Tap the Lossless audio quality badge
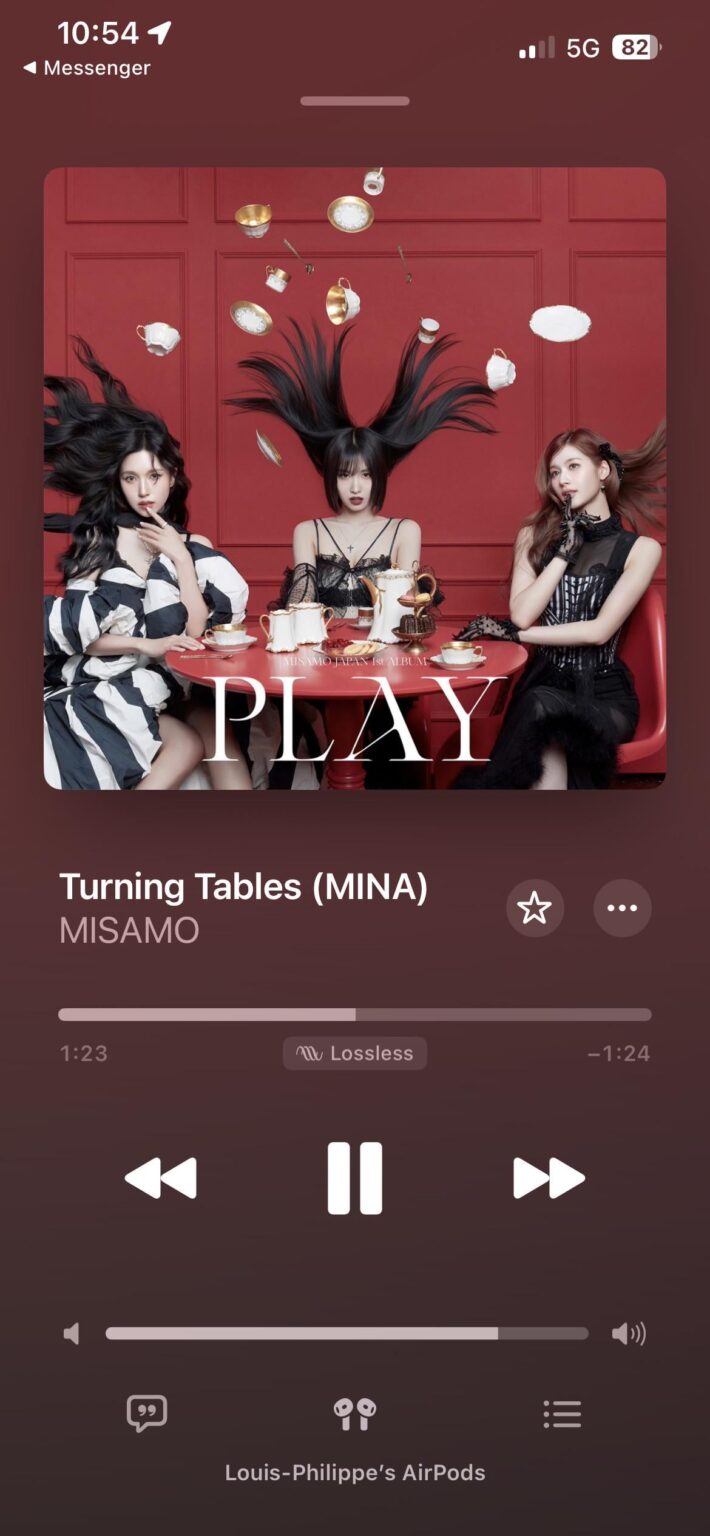This screenshot has height=1536, width=710. point(354,1053)
